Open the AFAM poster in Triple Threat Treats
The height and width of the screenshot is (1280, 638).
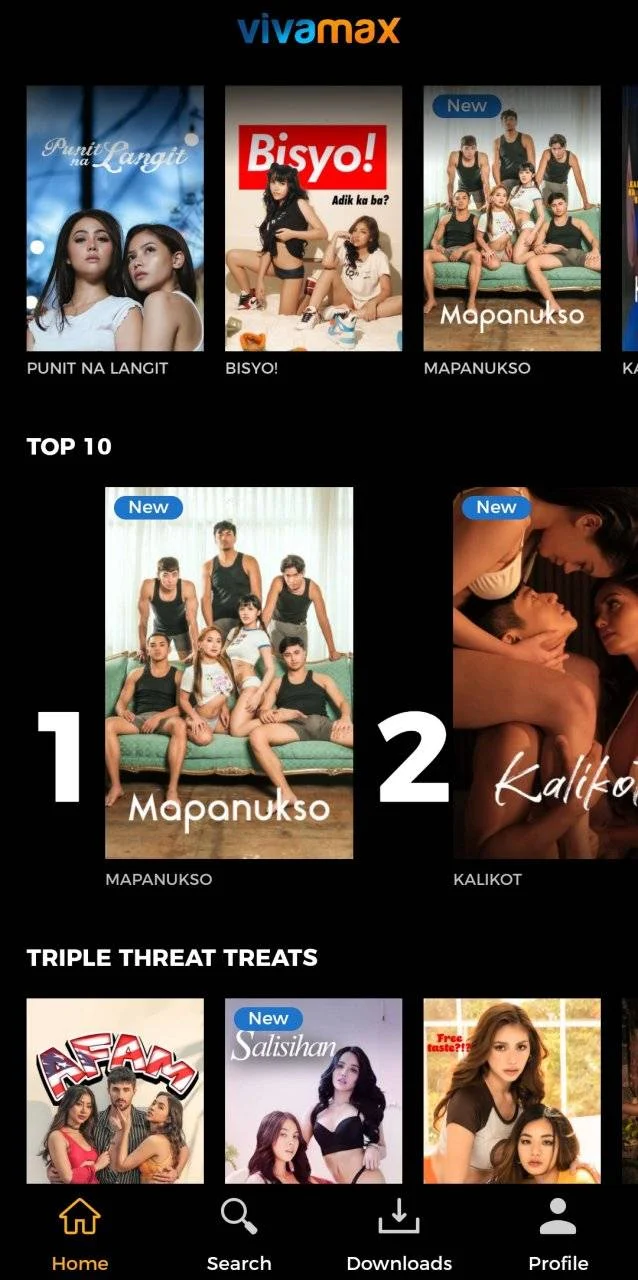[115, 1091]
